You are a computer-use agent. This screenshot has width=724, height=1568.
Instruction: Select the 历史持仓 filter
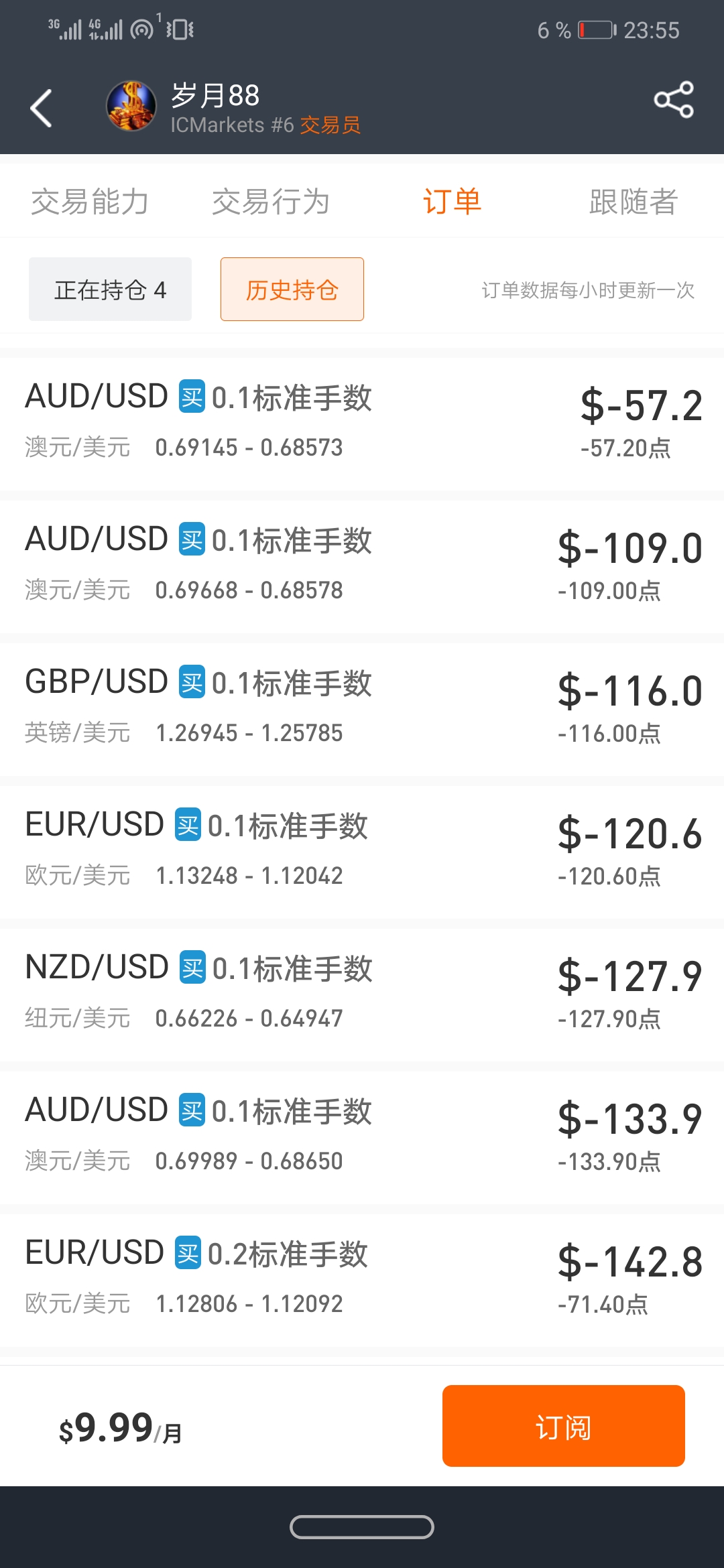[292, 289]
